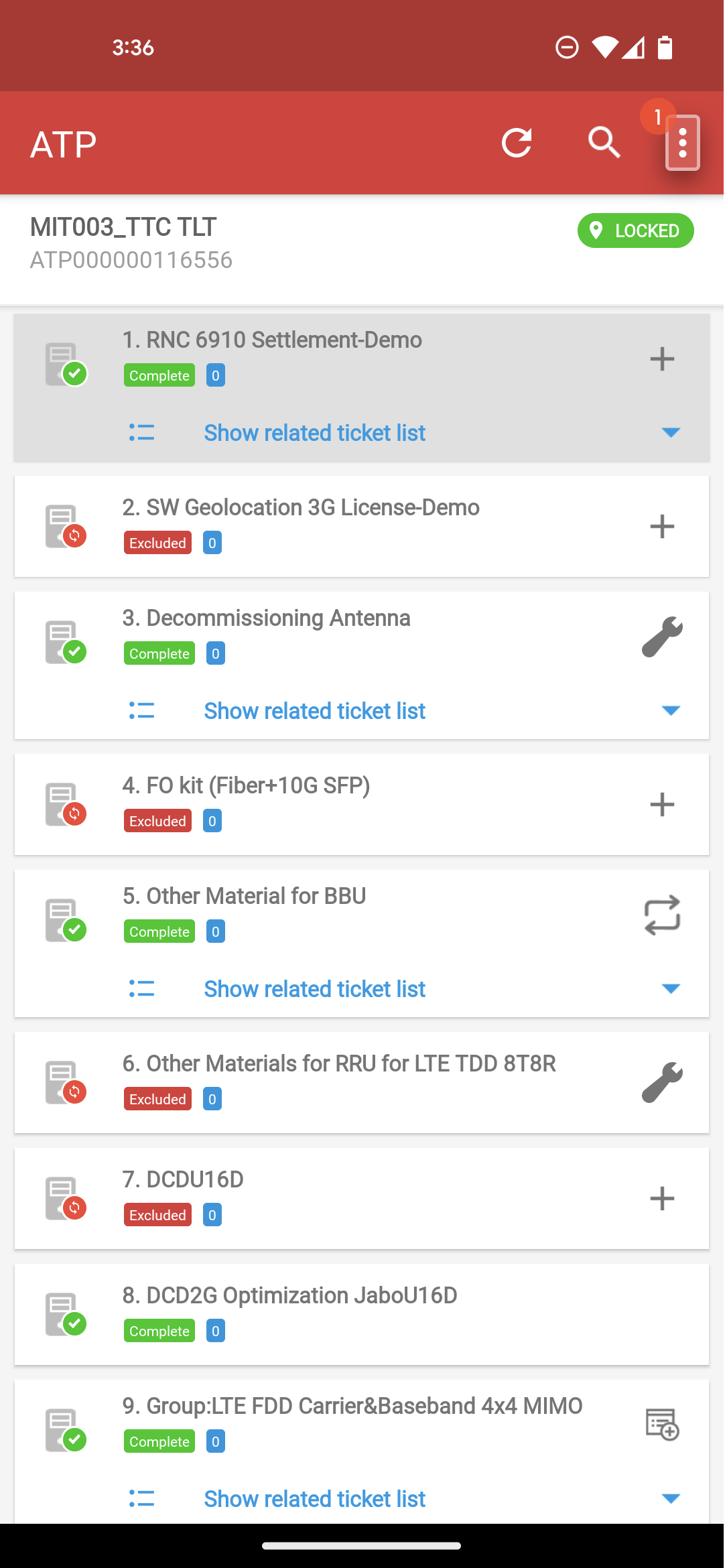Tap plus icon on SW Geolocation 3G License-Demo
The image size is (727, 1568).
(x=662, y=526)
